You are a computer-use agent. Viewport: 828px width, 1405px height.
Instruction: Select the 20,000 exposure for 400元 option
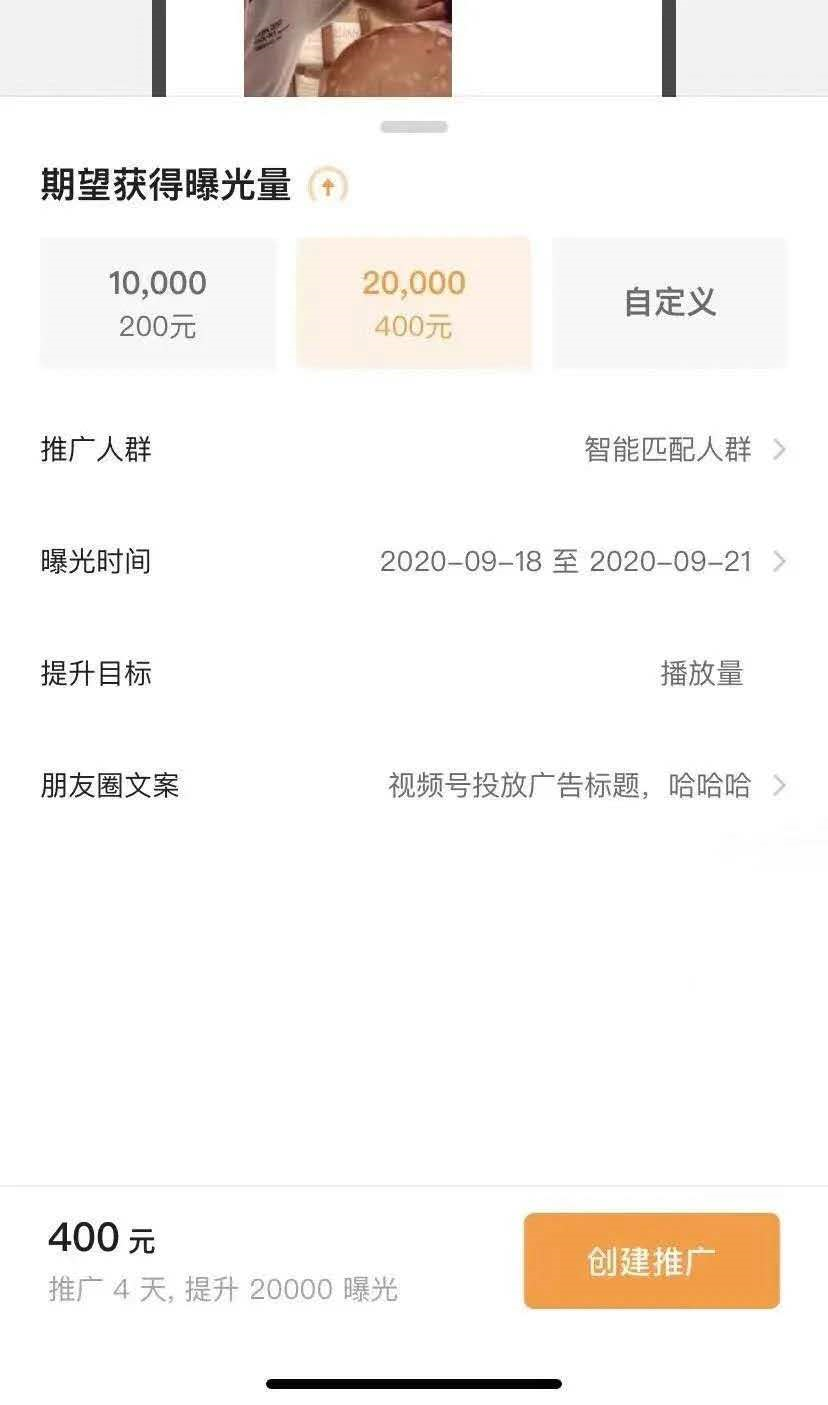tap(414, 302)
